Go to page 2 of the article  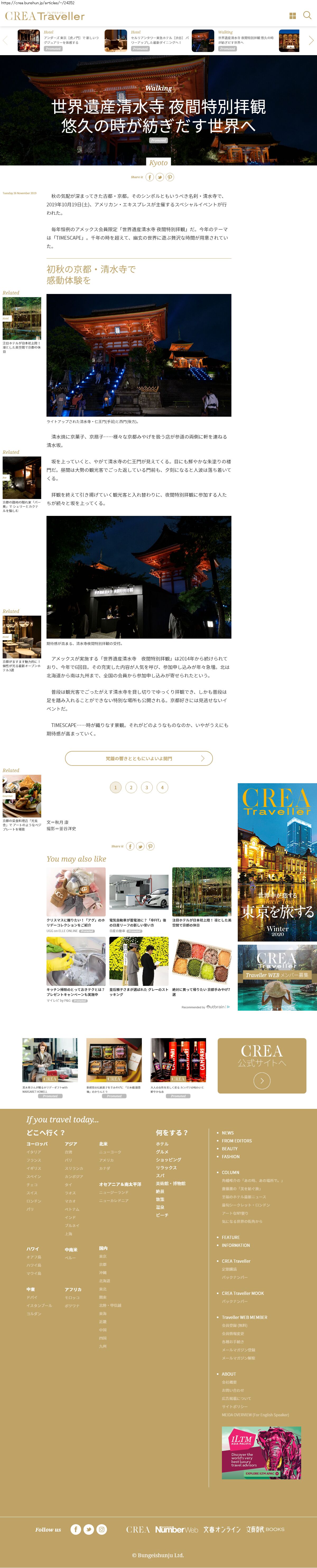(131, 787)
